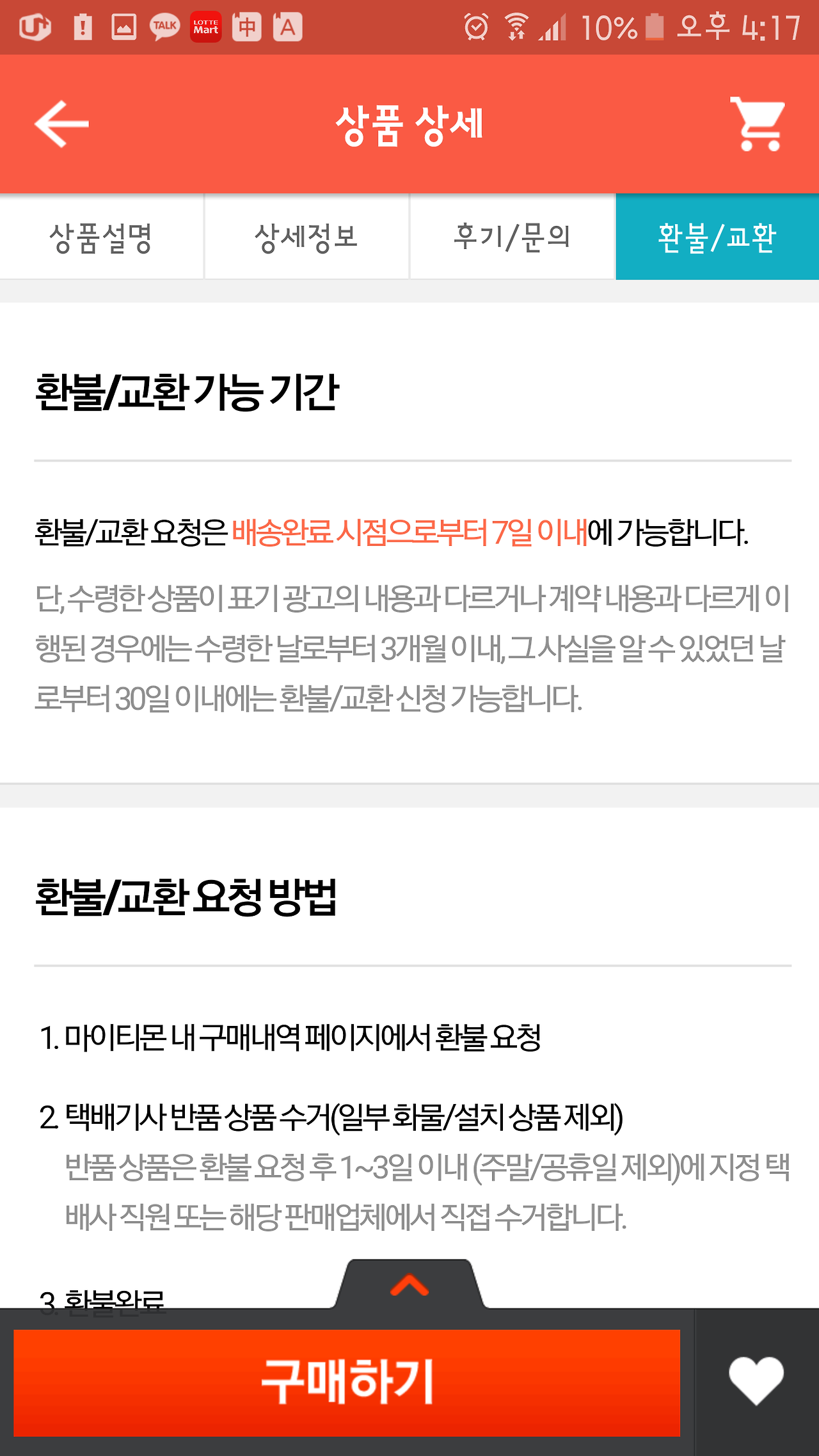Go back using the top-left arrow
This screenshot has width=819, height=1456.
tap(61, 124)
